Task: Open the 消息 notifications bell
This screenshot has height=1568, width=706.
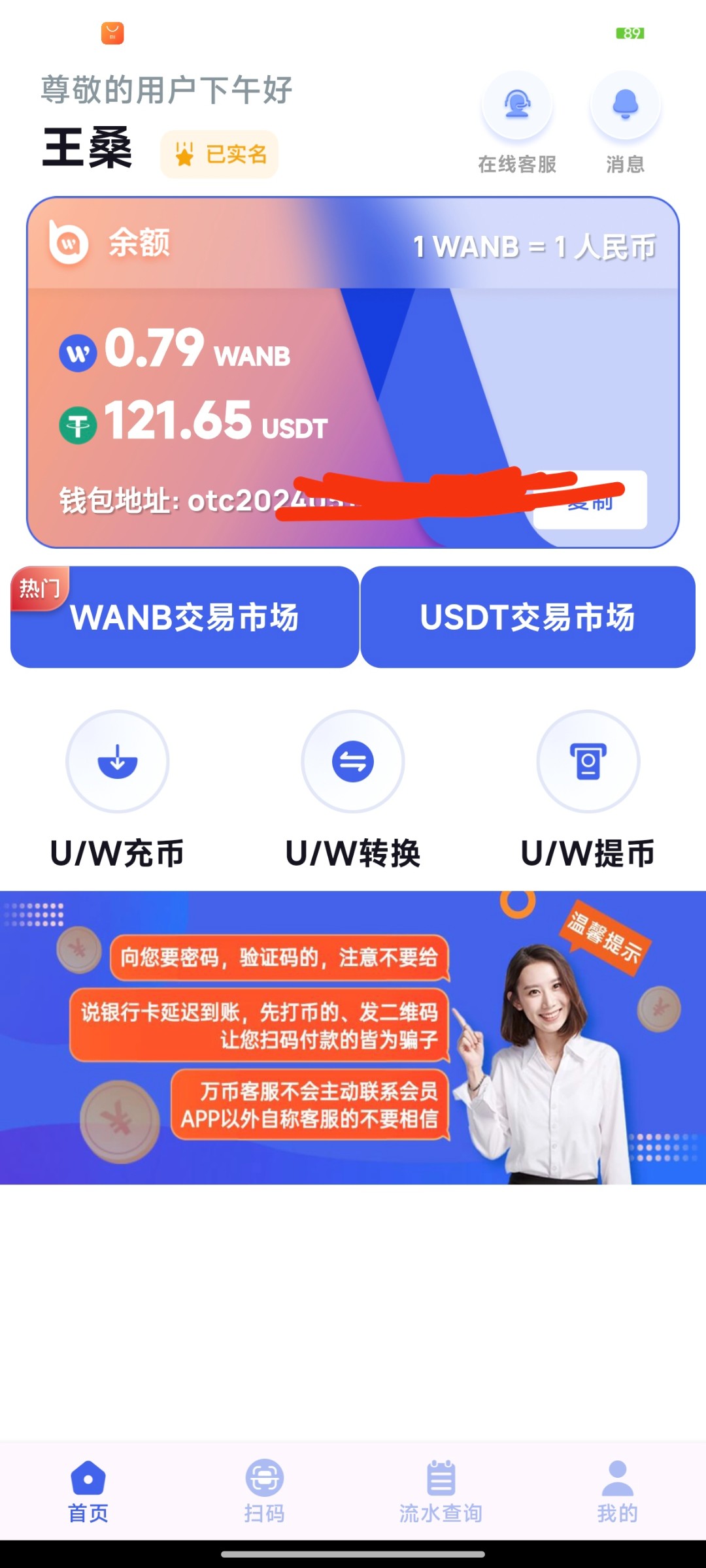Action: coord(625,106)
